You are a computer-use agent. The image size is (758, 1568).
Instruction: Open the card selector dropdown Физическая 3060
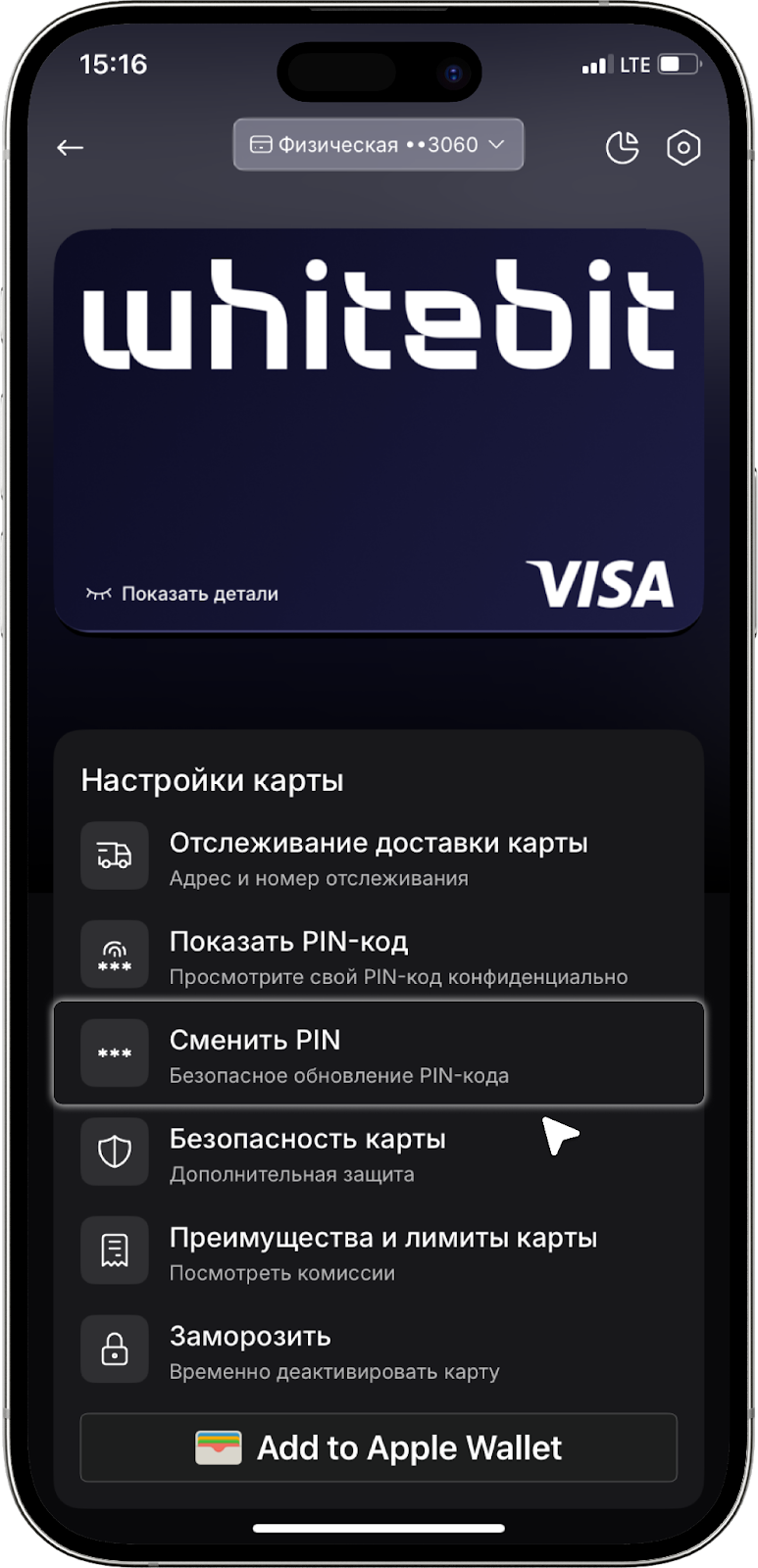(378, 145)
